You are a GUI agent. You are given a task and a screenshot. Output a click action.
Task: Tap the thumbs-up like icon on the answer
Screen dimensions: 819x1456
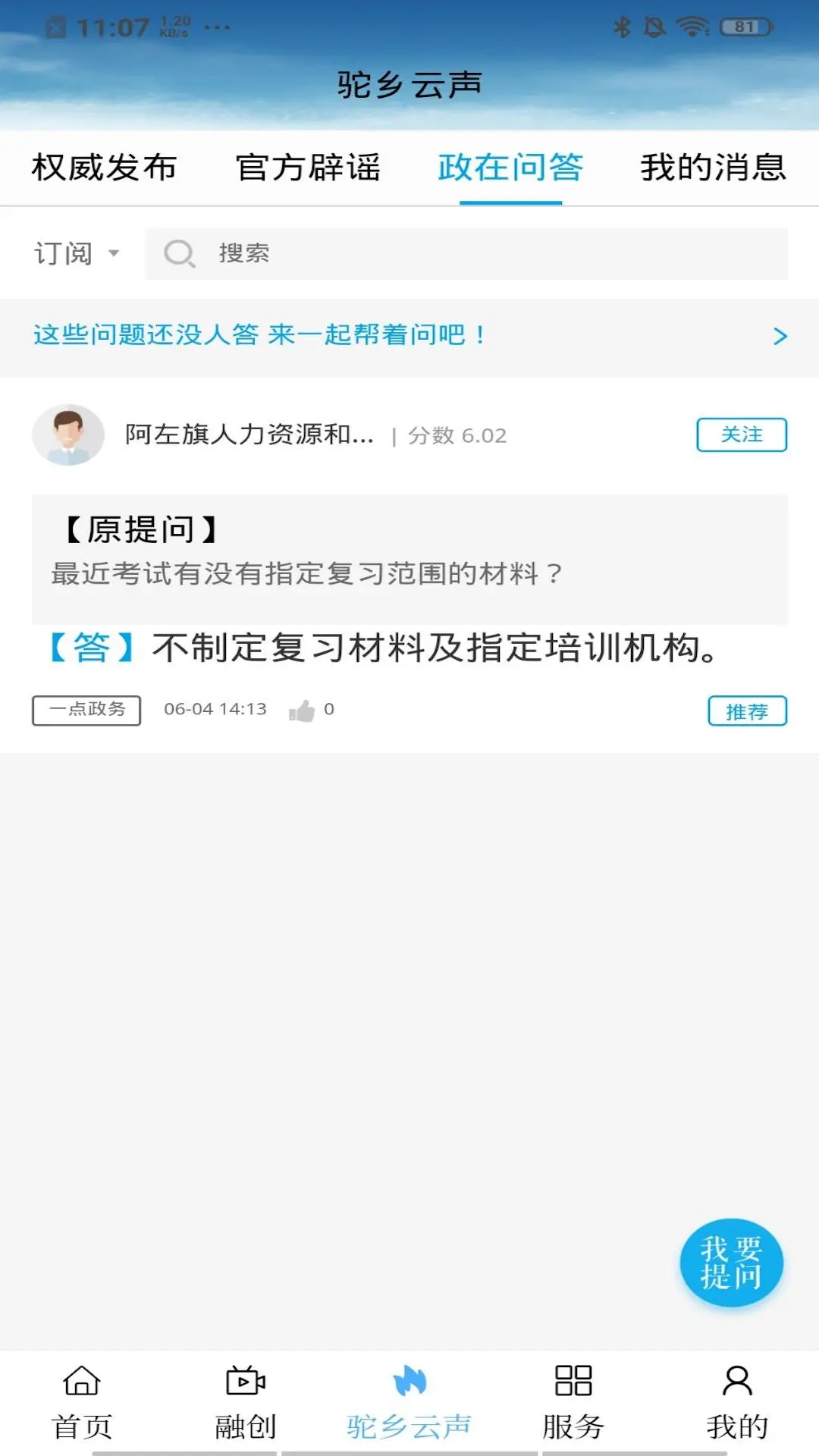[x=302, y=710]
